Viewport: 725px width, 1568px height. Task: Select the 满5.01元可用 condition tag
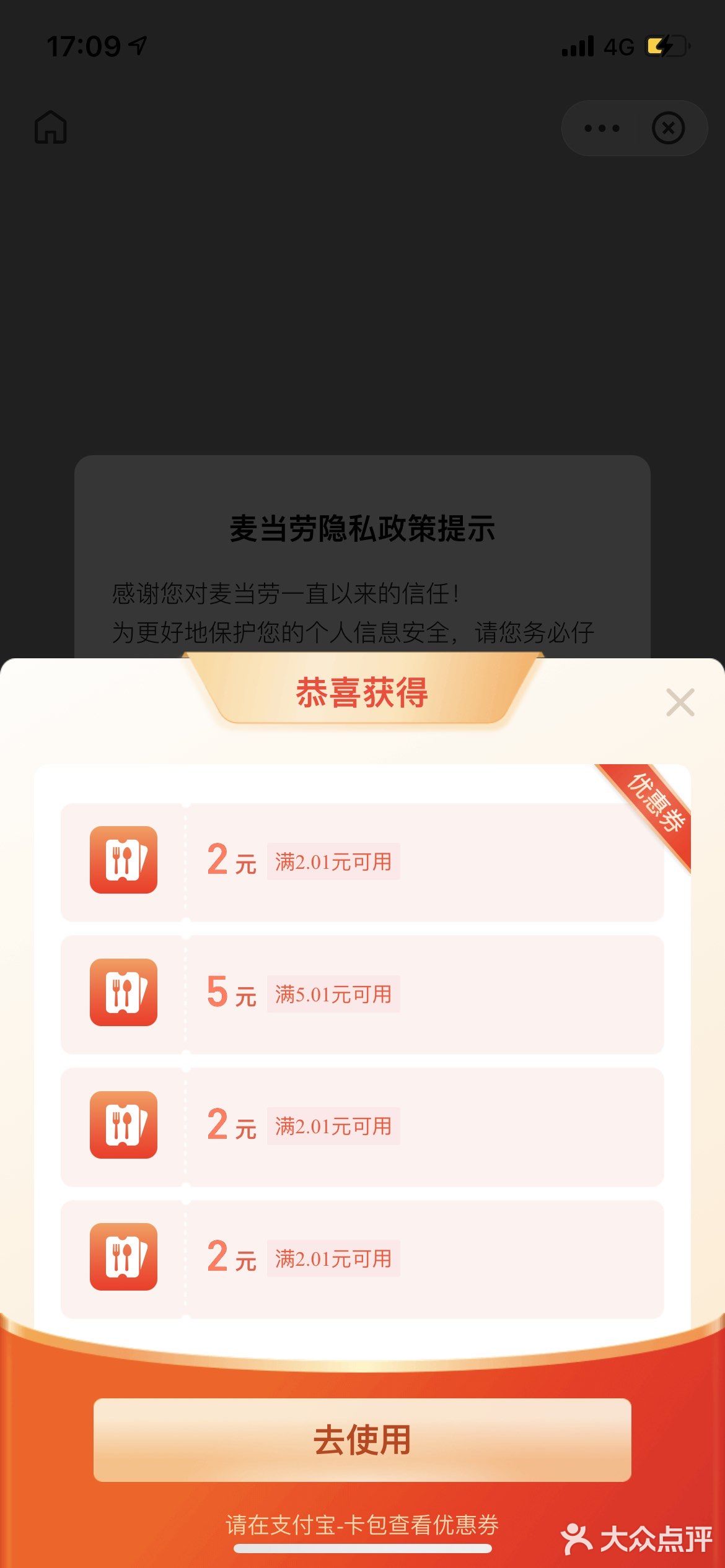pos(333,994)
